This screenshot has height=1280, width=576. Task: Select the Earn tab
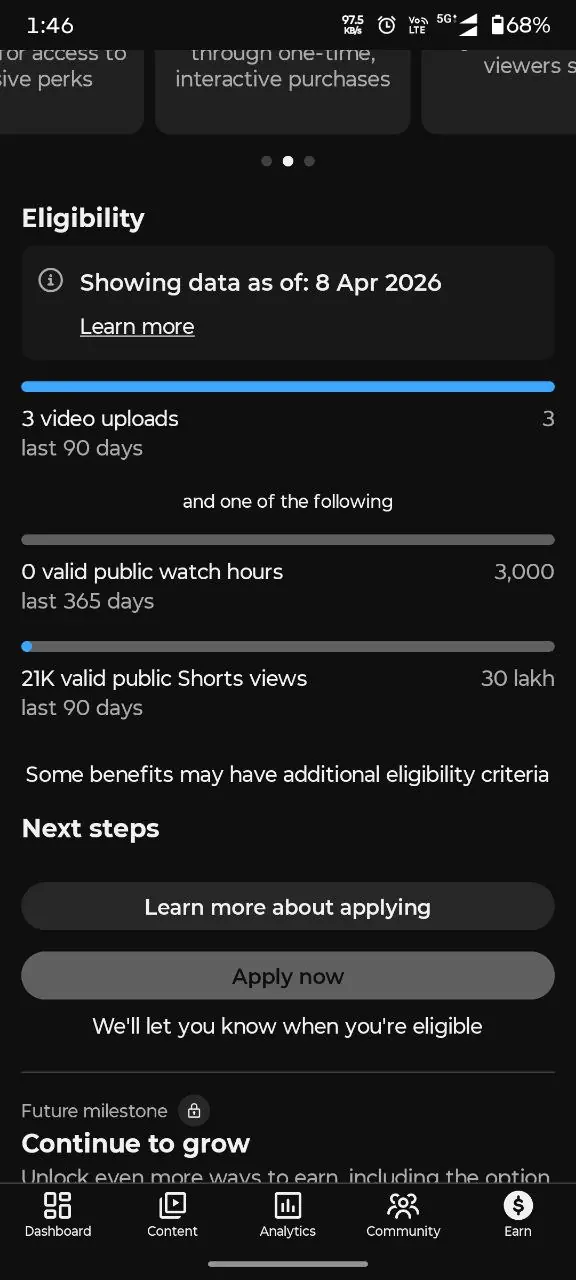(x=518, y=1214)
